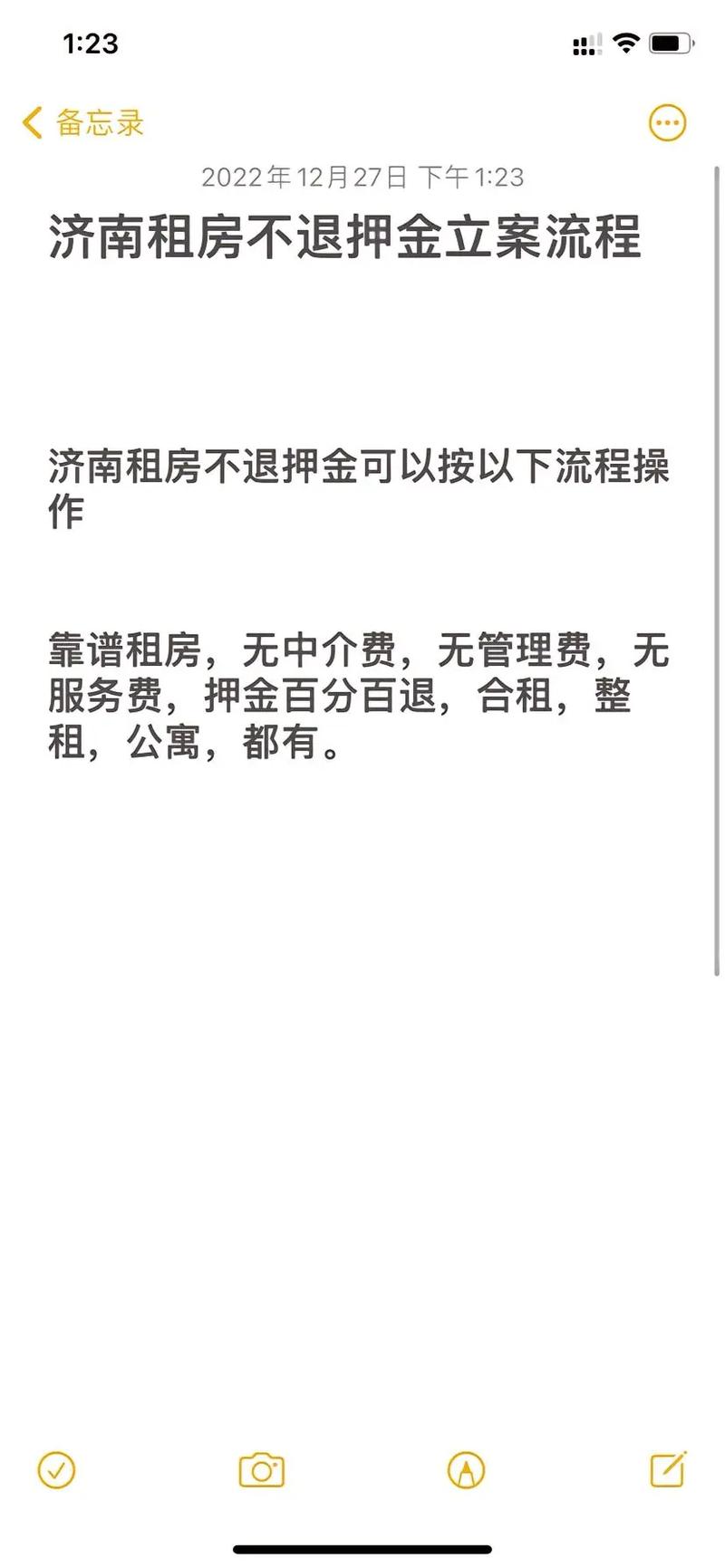Open the markup pen tool

point(466,1470)
